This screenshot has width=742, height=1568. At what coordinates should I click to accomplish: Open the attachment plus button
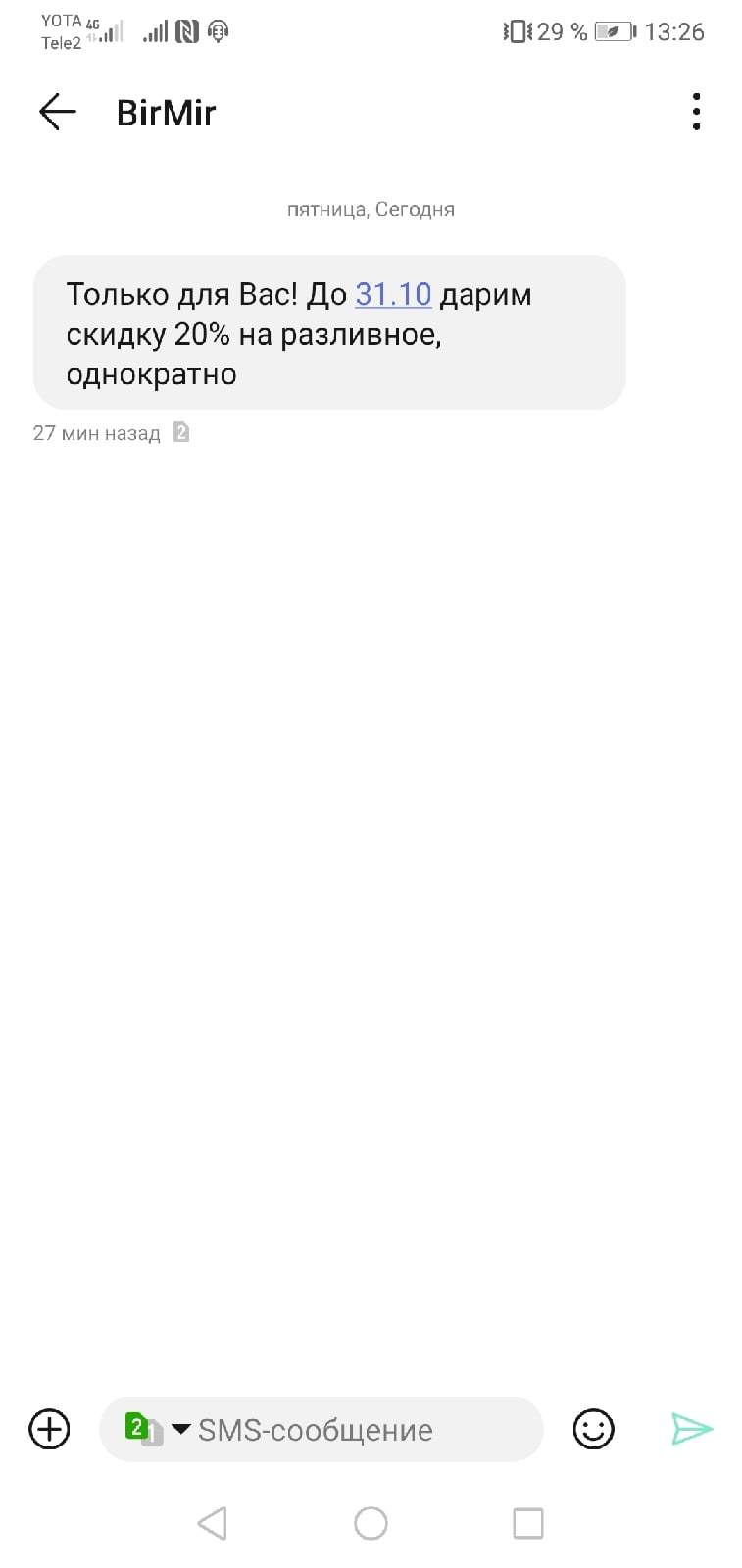click(x=49, y=1429)
